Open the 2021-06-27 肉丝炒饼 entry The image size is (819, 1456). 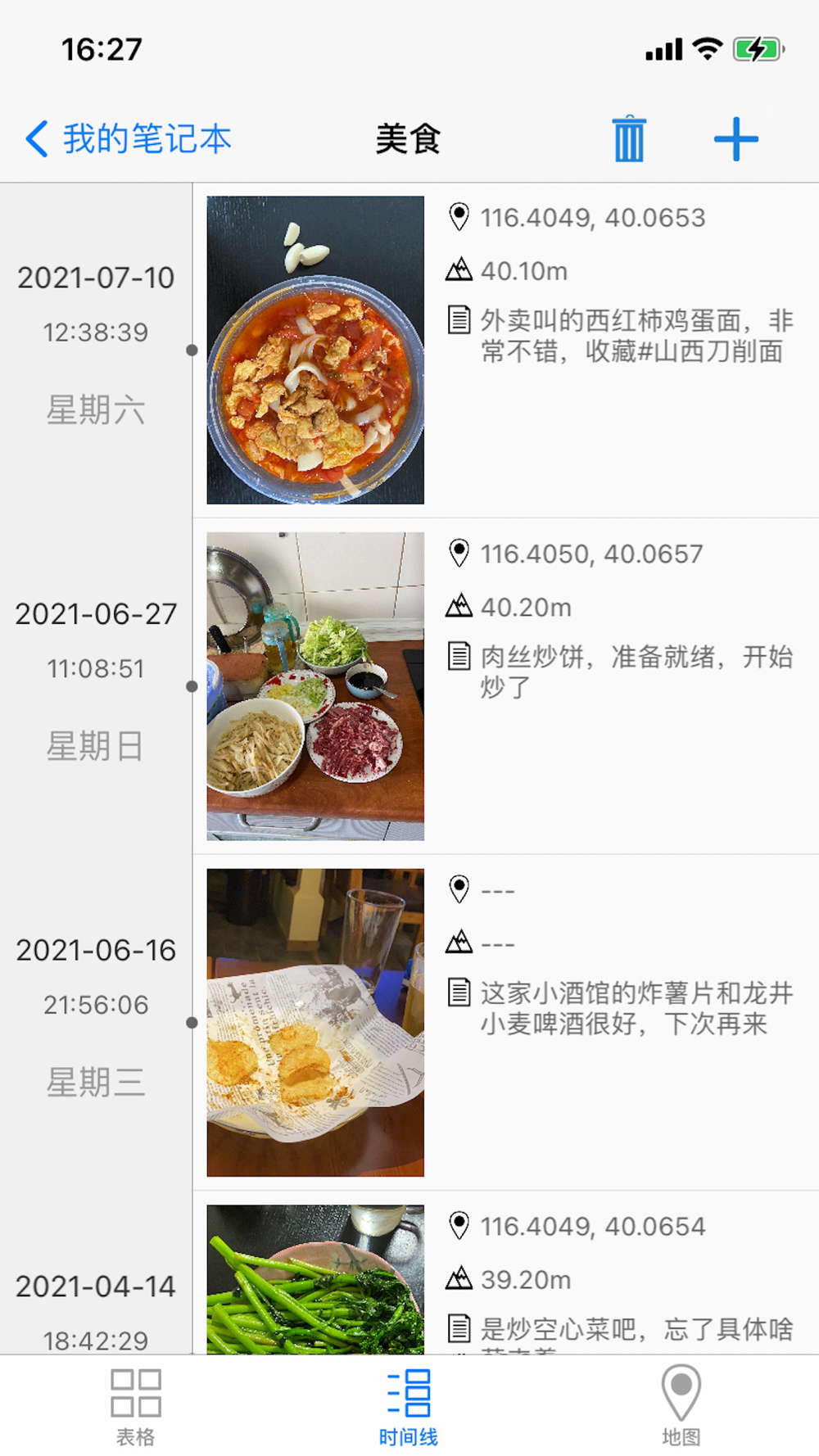[x=409, y=686]
